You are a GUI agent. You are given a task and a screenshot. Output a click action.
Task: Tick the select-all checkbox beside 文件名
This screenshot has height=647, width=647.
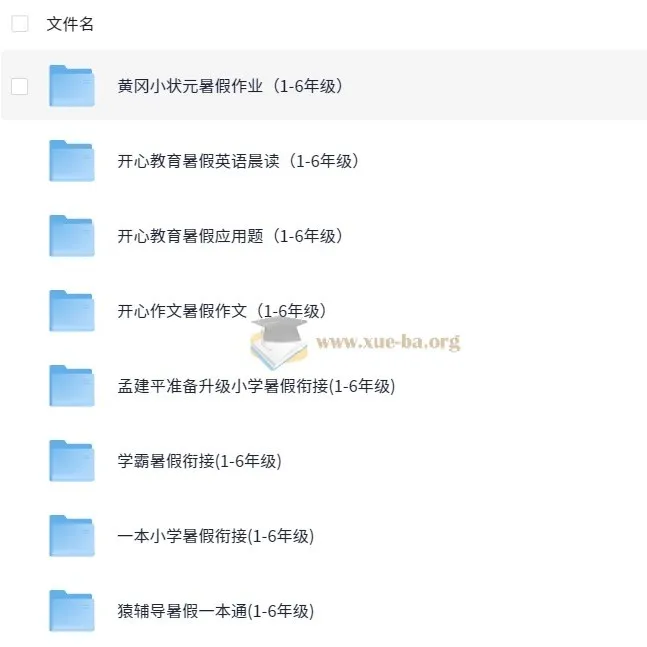click(20, 24)
